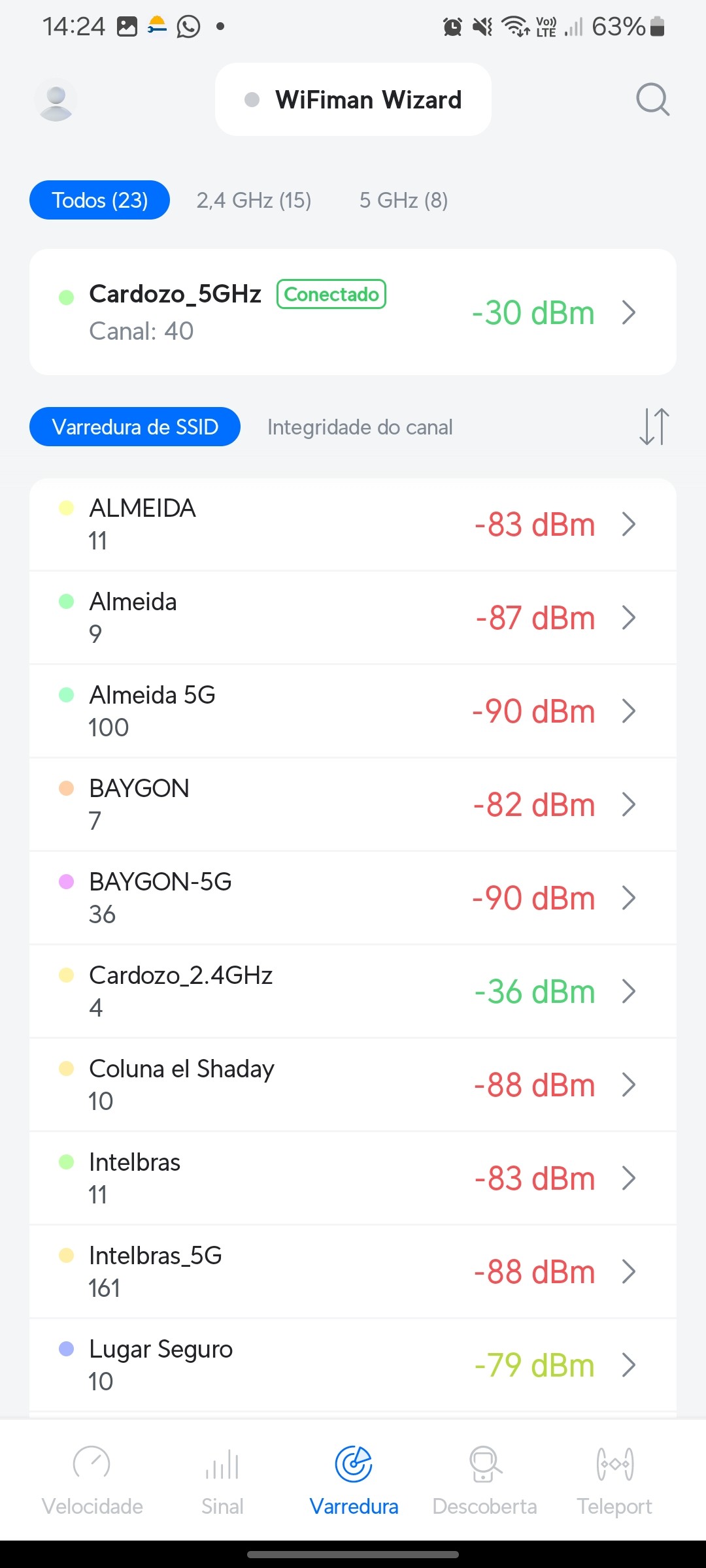Open connected network Cardozo_5GHz details

353,312
